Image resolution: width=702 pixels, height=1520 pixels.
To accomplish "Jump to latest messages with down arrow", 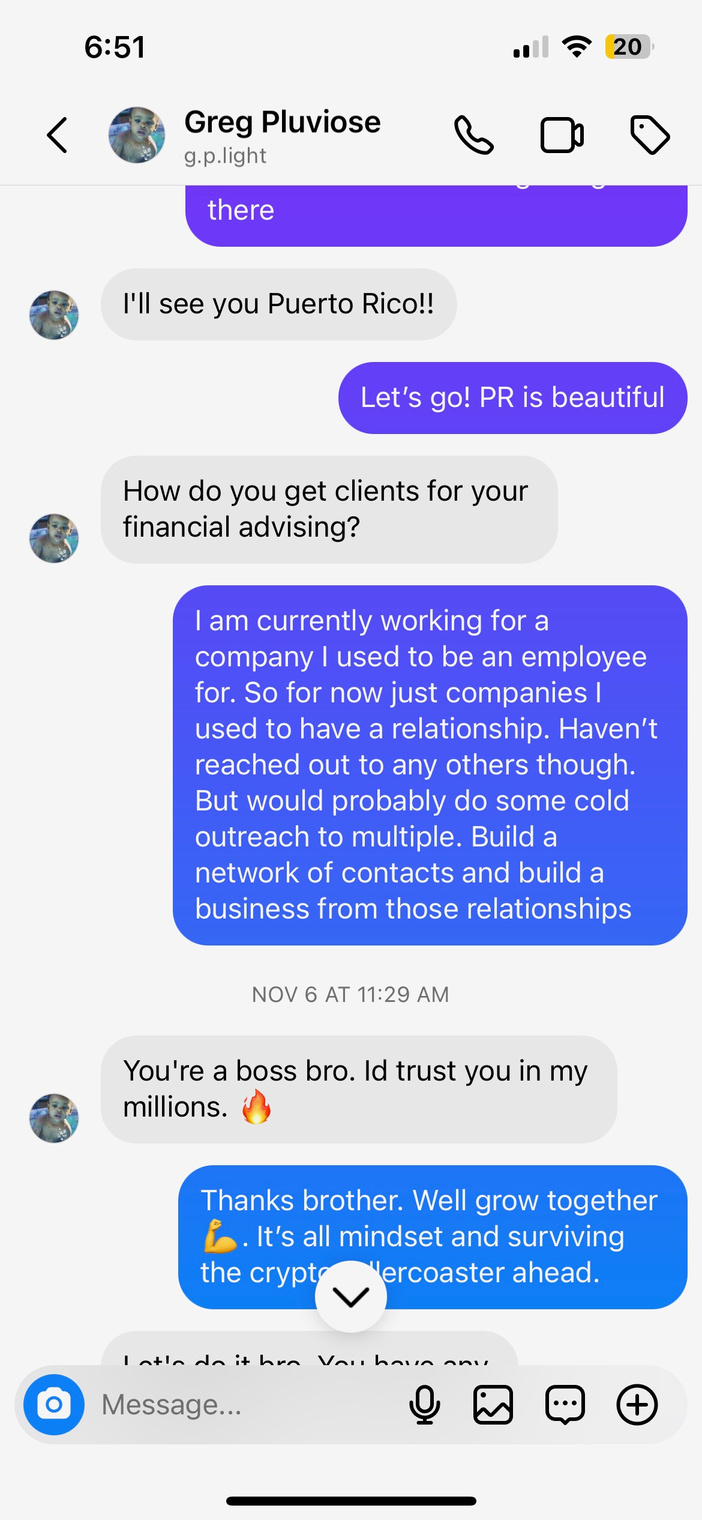I will [351, 1297].
